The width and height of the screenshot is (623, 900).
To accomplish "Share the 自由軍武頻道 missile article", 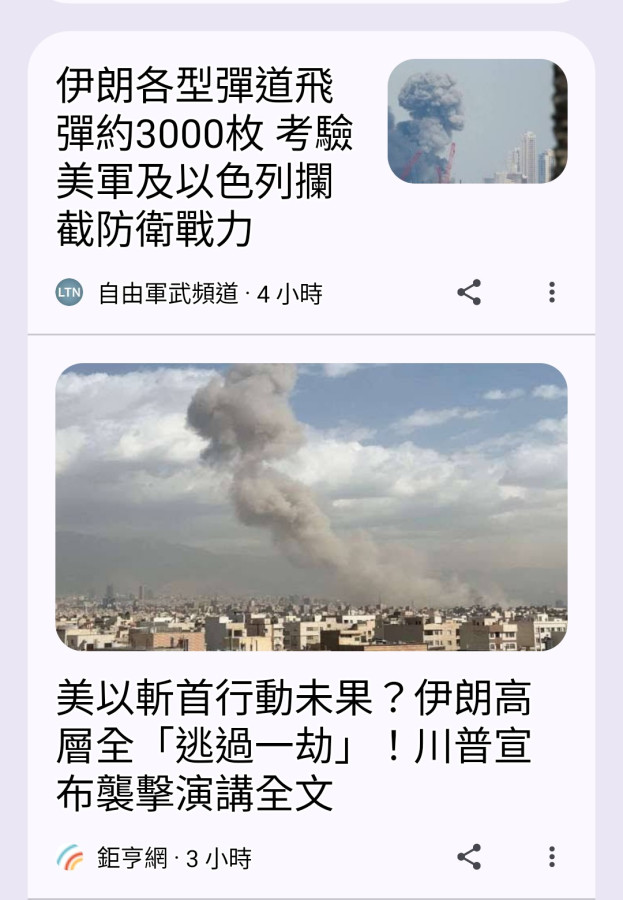I will pos(469,293).
